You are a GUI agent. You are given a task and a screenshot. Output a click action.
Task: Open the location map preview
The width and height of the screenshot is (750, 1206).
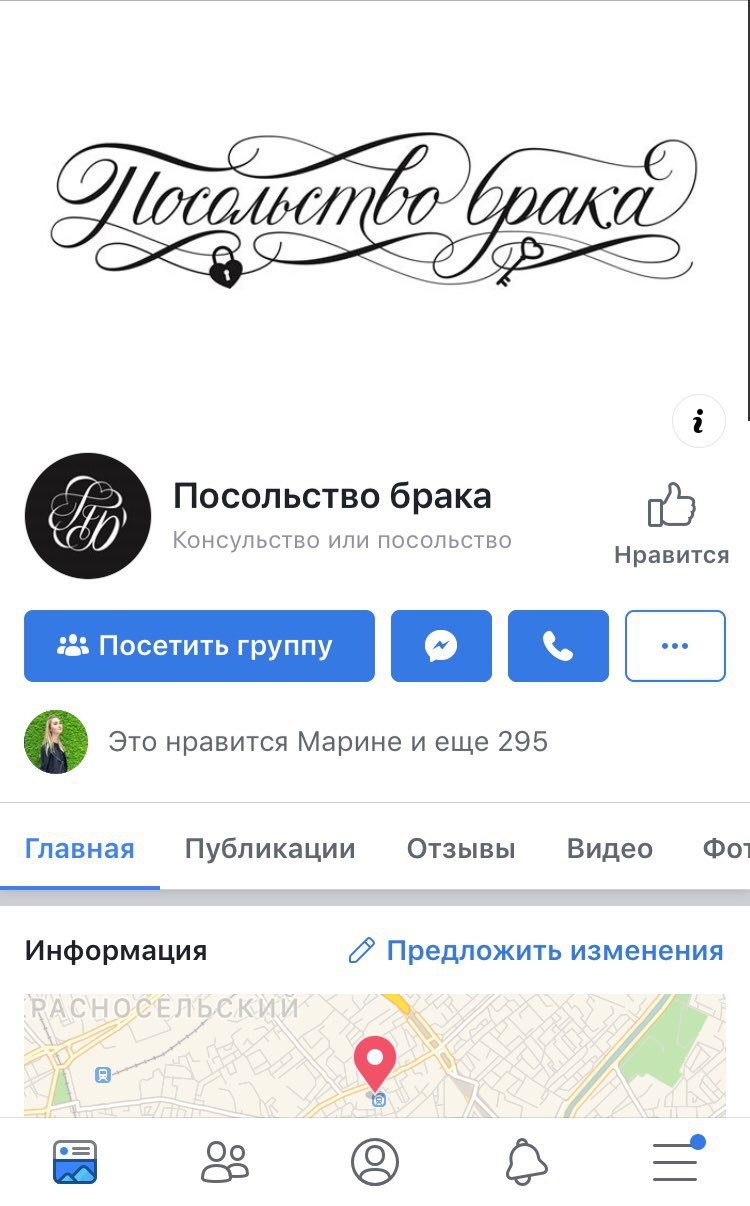pyautogui.click(x=375, y=1055)
